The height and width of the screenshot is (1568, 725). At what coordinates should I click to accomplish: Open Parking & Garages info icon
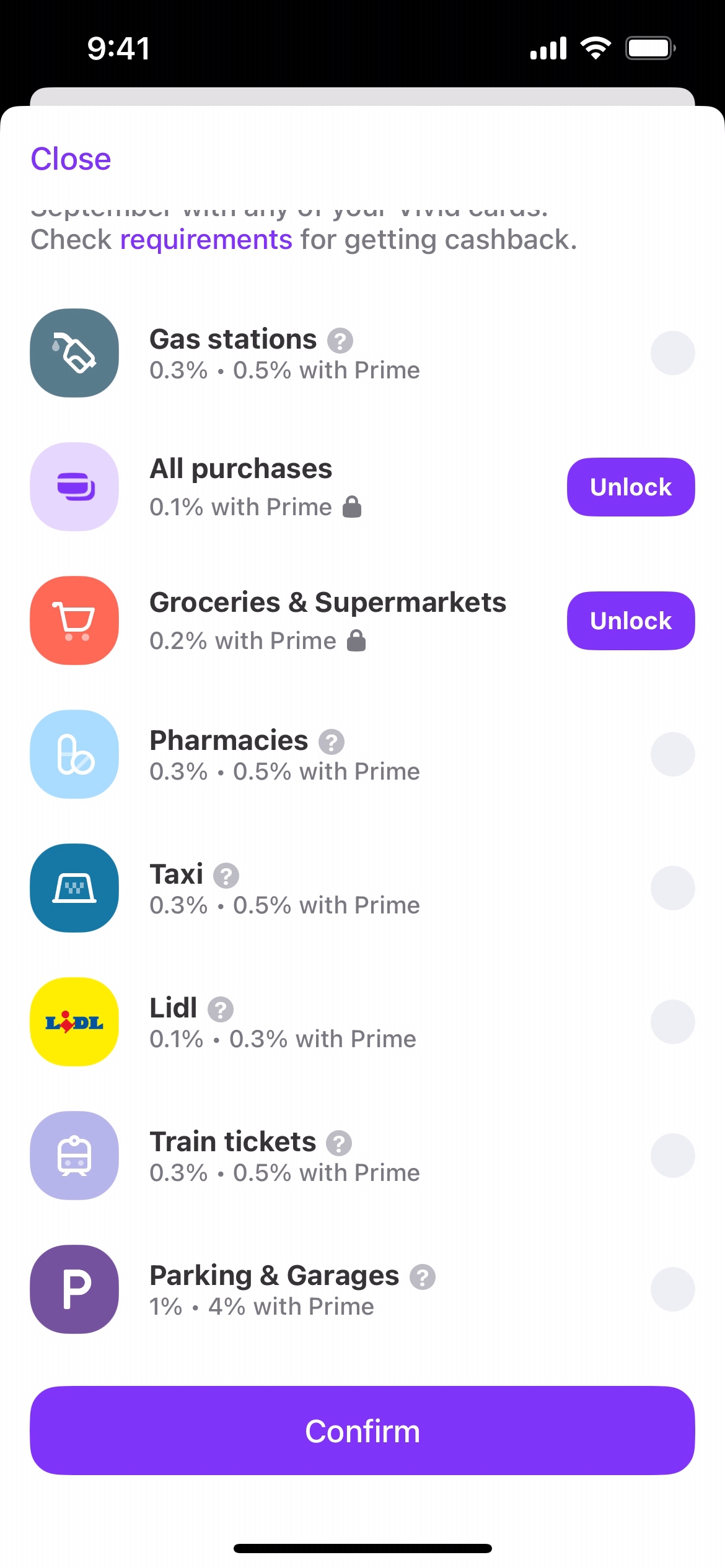point(423,1277)
